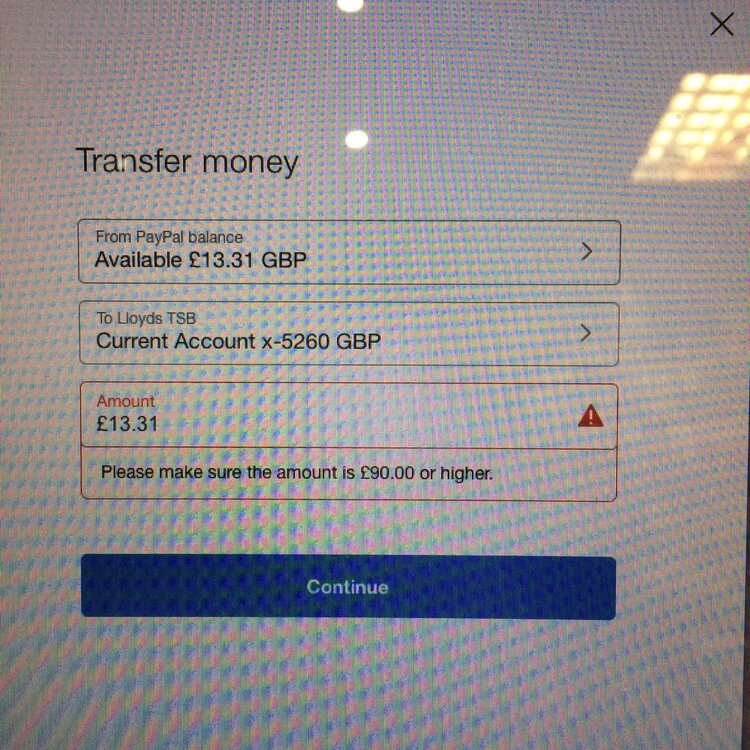Tap the Continue button
Screen dimensions: 750x750
pos(348,587)
